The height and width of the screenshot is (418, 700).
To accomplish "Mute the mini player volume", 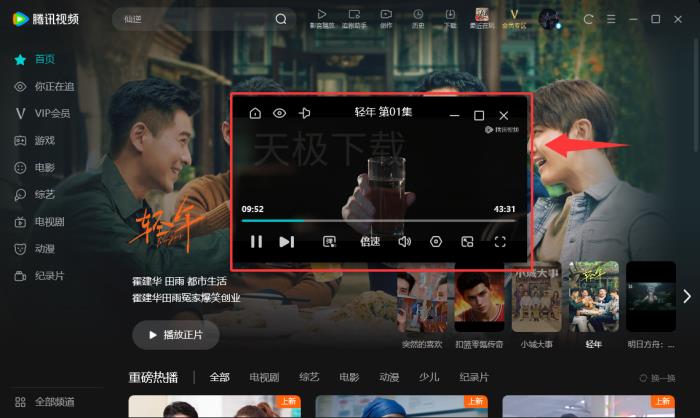I will [x=404, y=241].
